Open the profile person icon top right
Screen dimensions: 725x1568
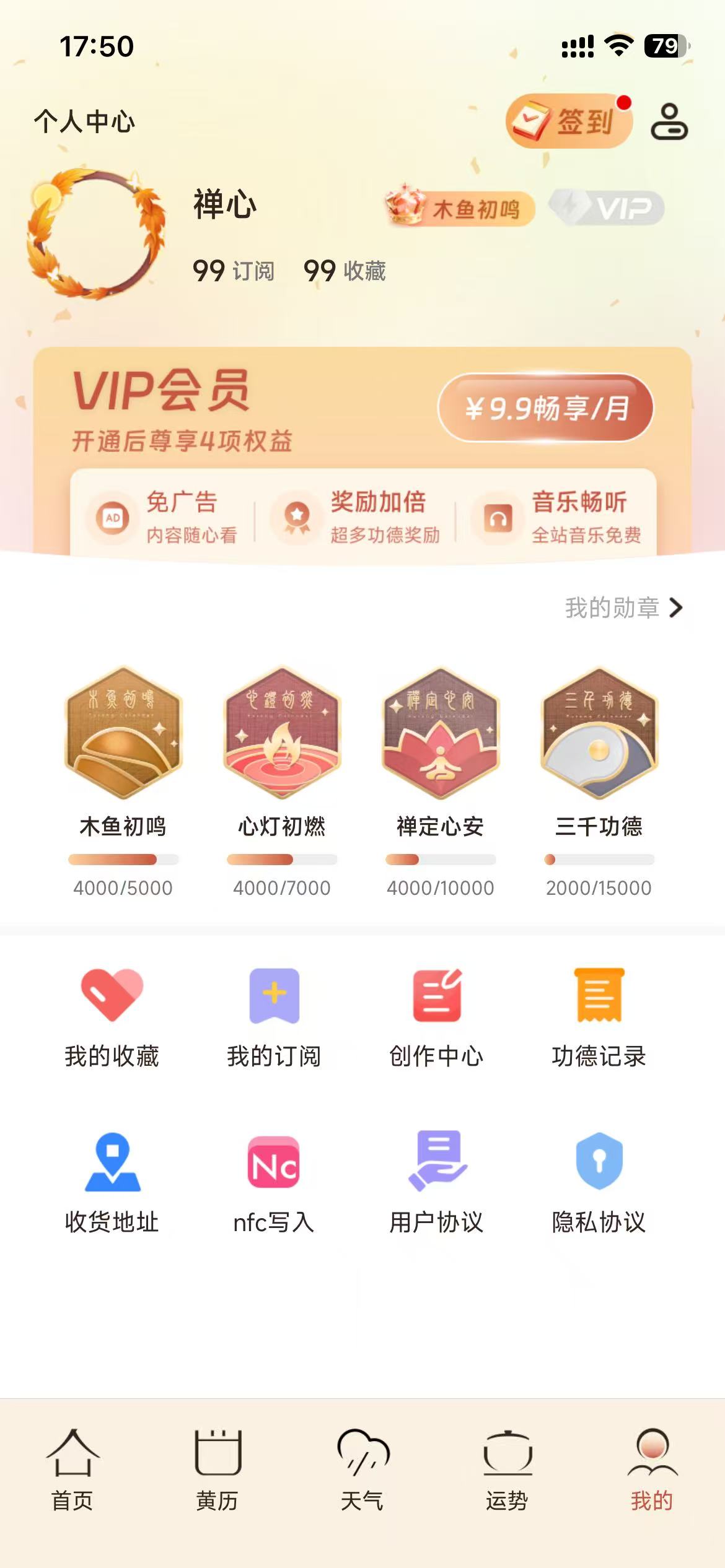pos(670,121)
